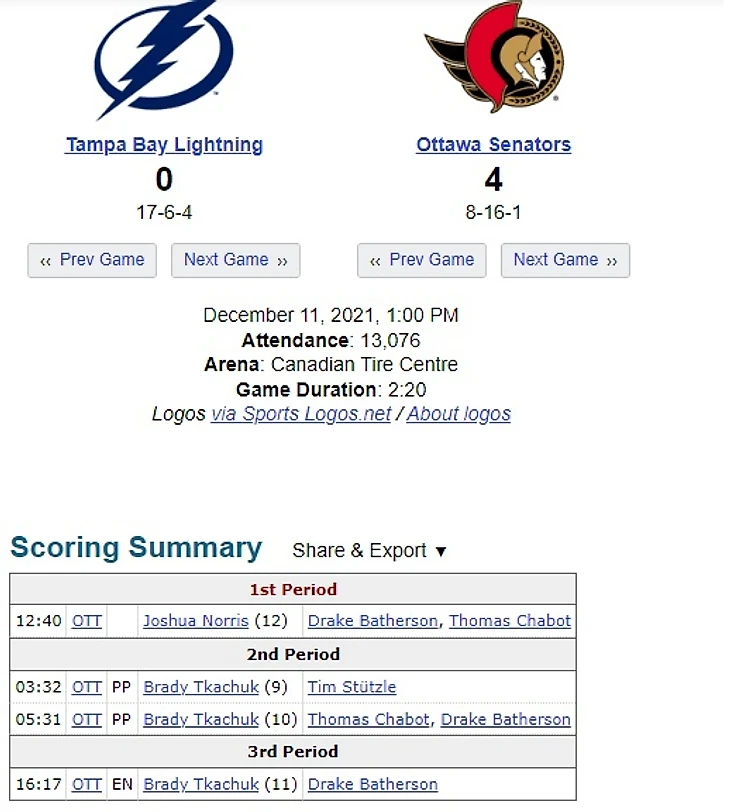The image size is (730, 812).
Task: Open Tim Stützle's player page
Action: pyautogui.click(x=351, y=687)
